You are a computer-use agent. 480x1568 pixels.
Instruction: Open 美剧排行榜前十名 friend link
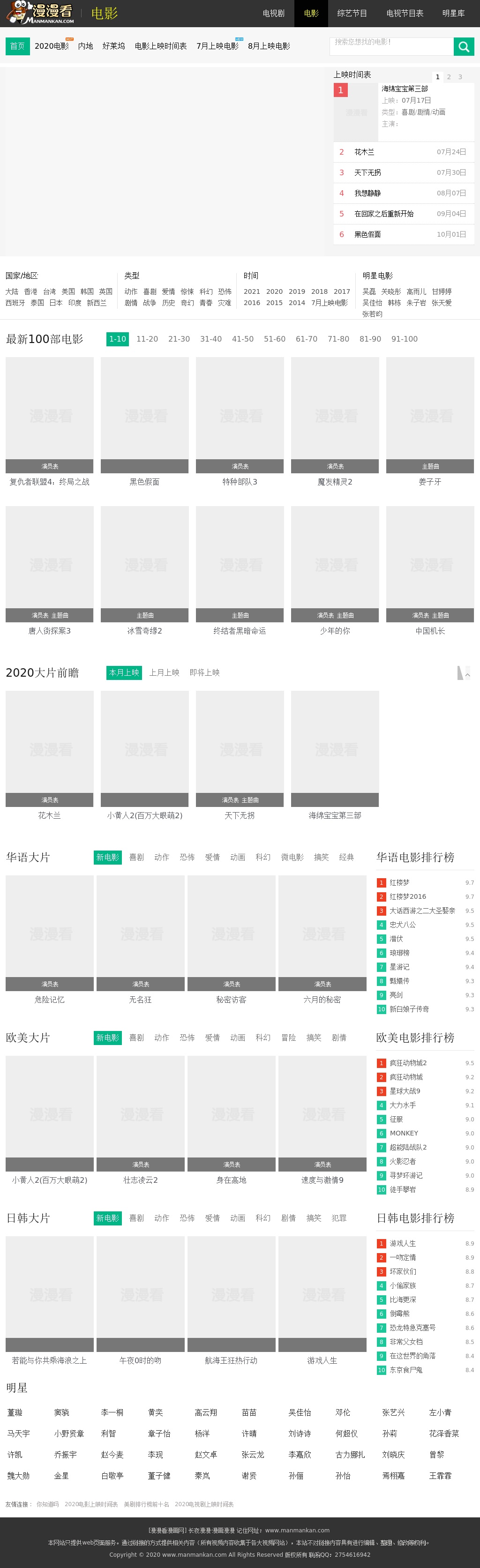(146, 1504)
